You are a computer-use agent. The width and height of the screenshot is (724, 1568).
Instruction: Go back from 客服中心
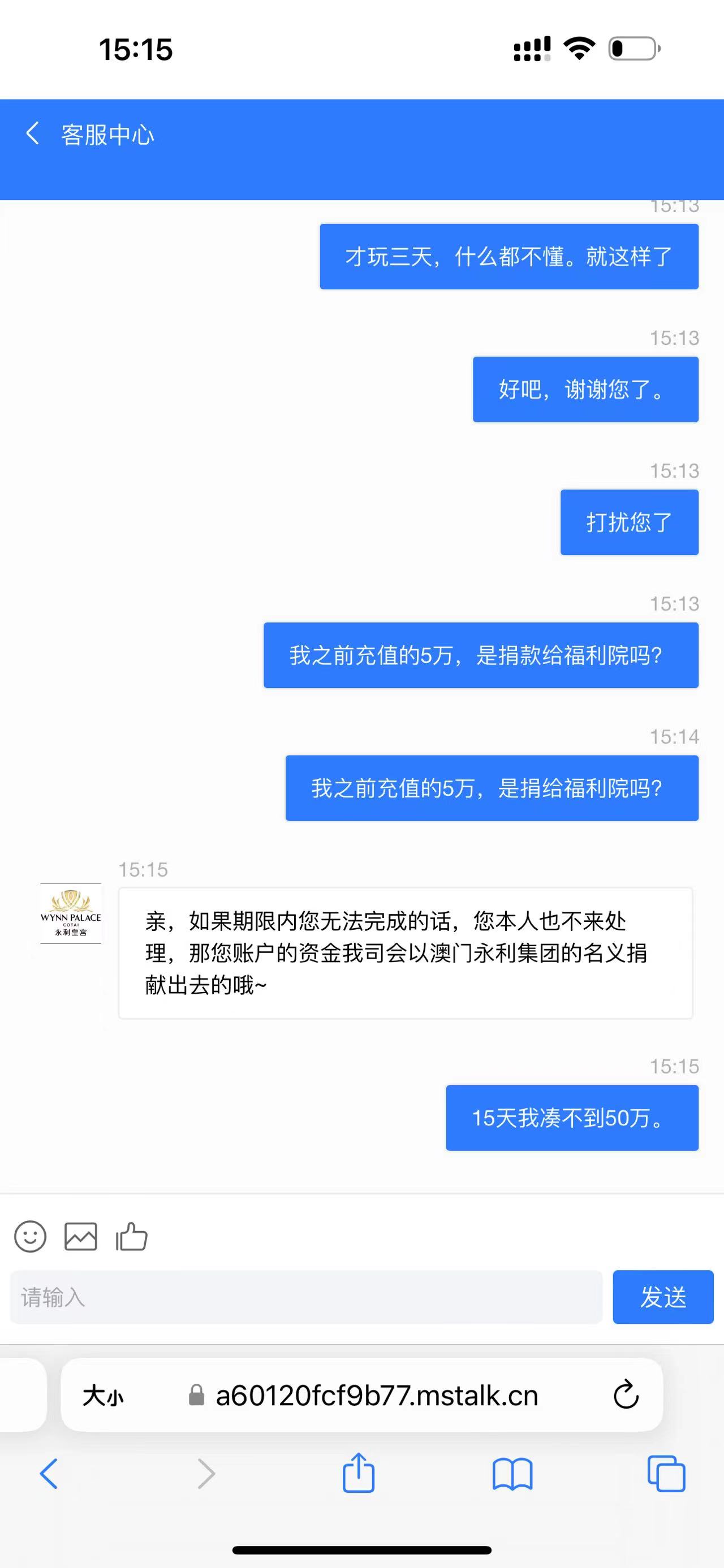pyautogui.click(x=33, y=133)
